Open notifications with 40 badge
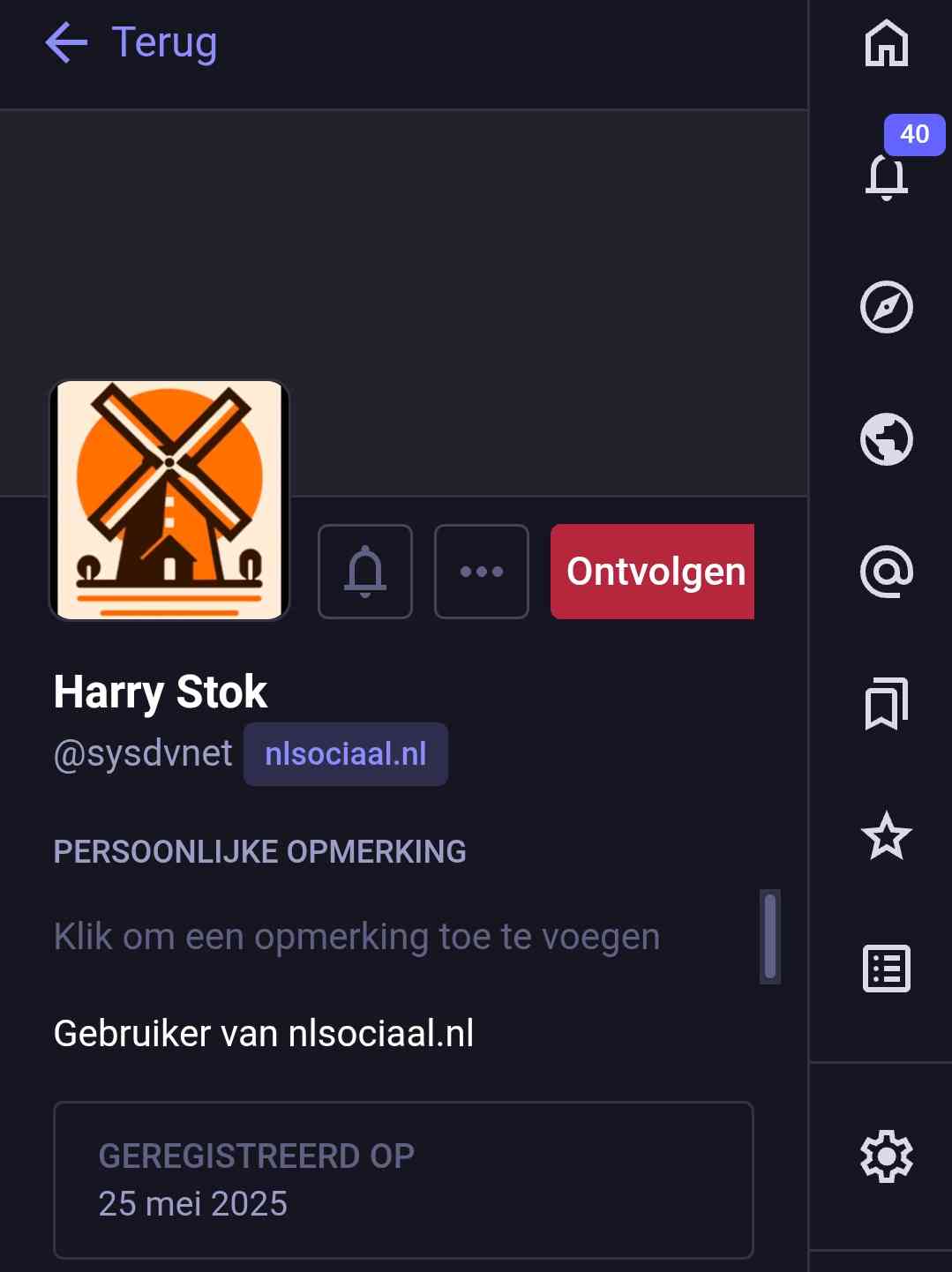Viewport: 952px width, 1272px height. click(887, 175)
